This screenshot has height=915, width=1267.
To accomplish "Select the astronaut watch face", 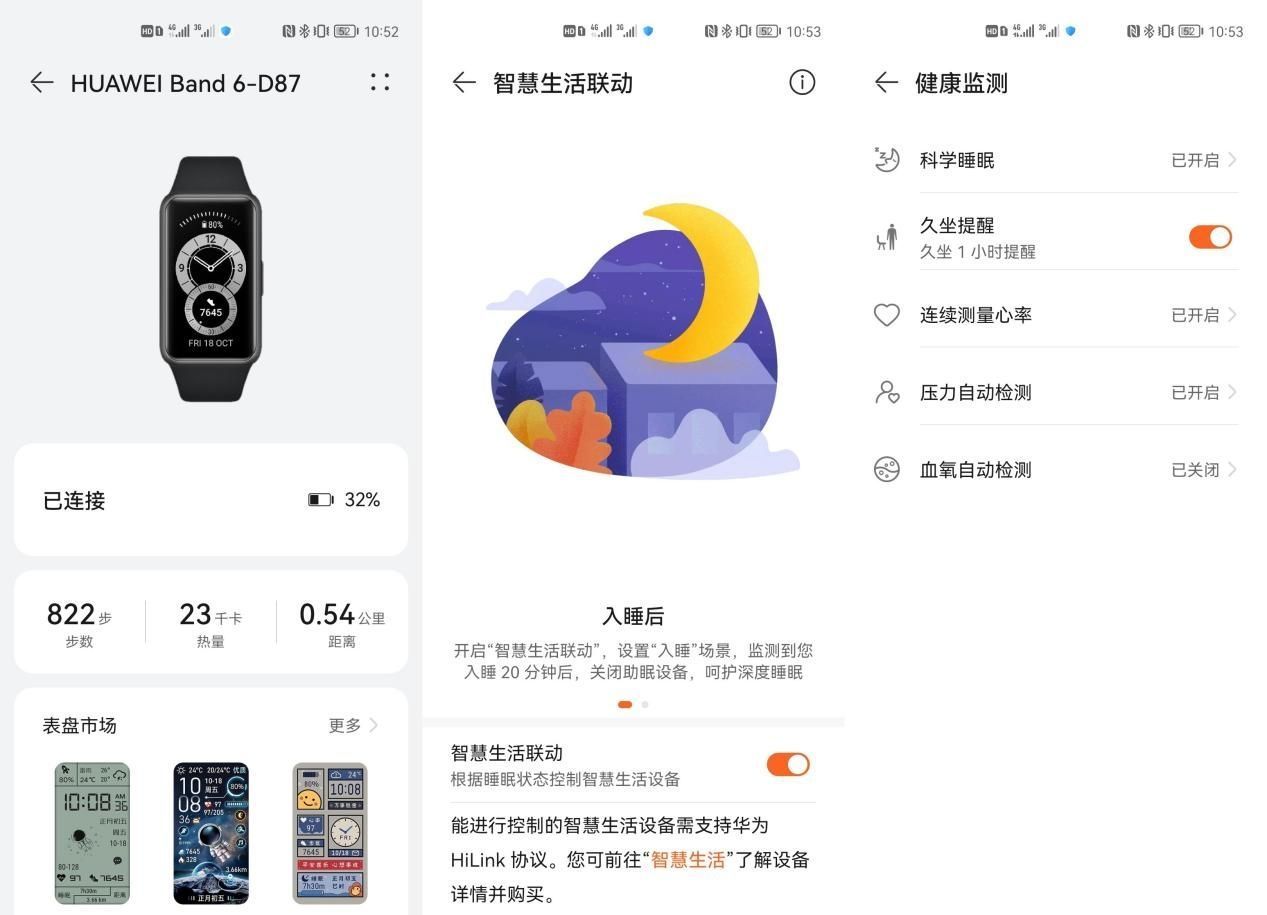I will [211, 833].
